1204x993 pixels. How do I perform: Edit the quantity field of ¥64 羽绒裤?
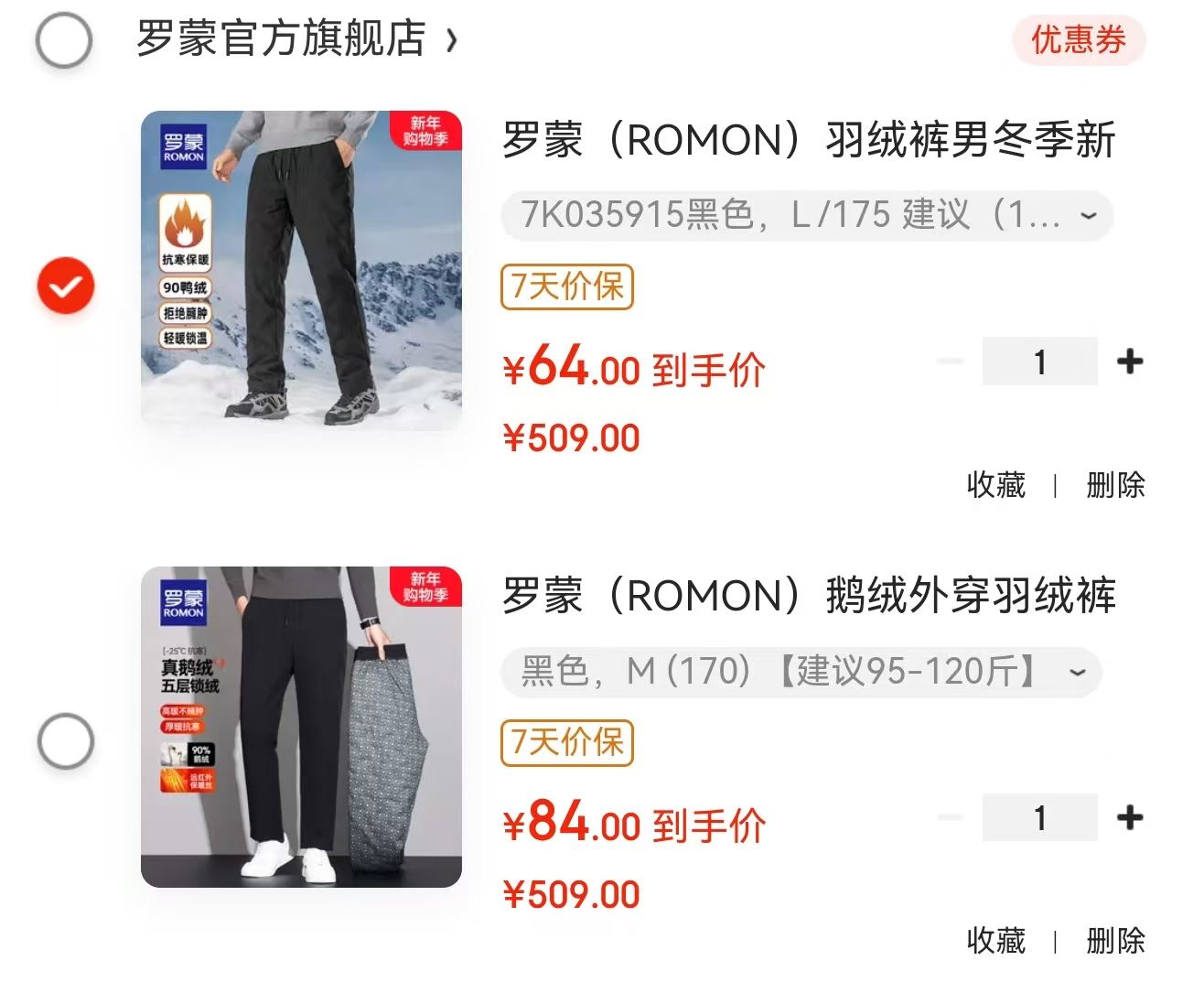tap(1039, 362)
